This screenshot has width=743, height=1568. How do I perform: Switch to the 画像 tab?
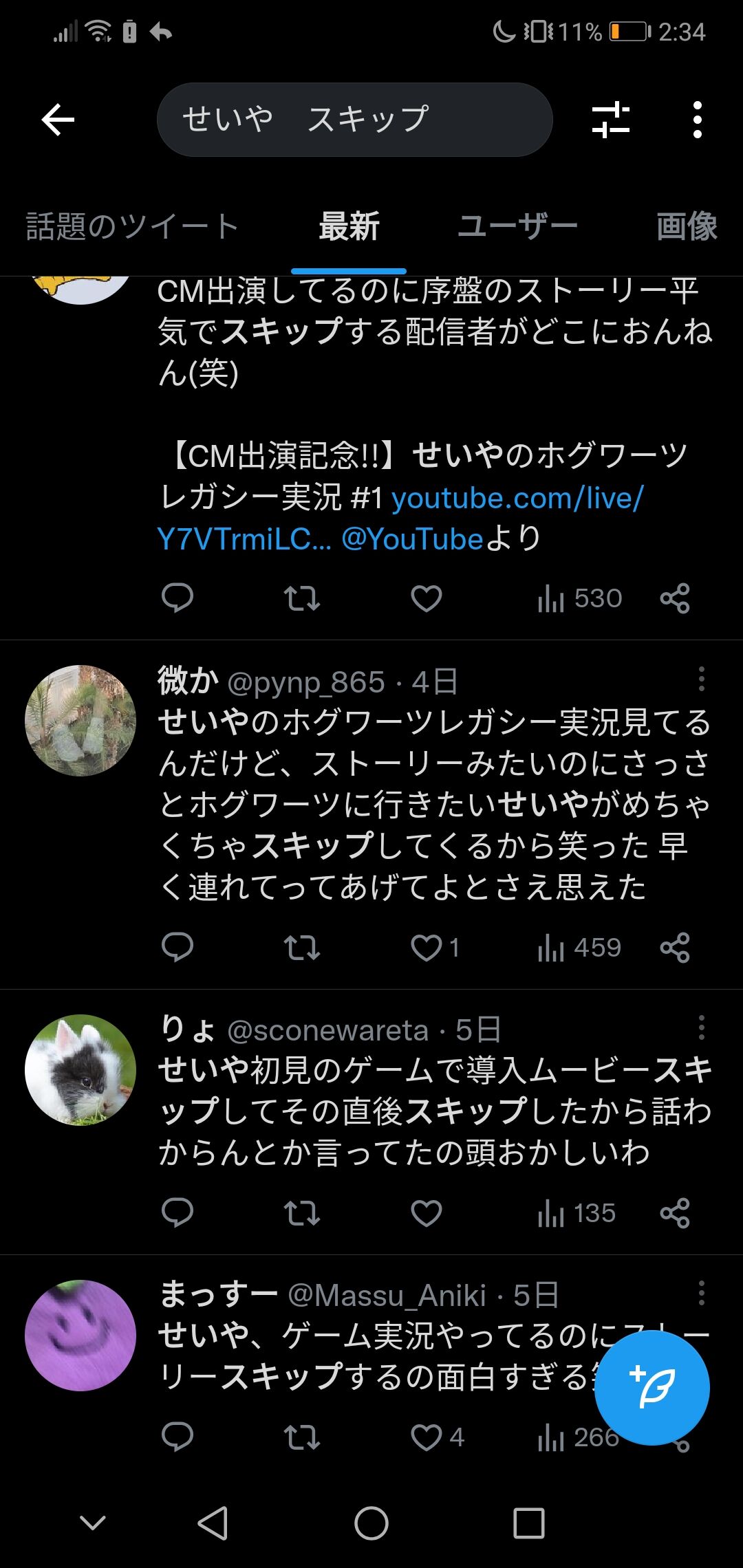pyautogui.click(x=687, y=226)
